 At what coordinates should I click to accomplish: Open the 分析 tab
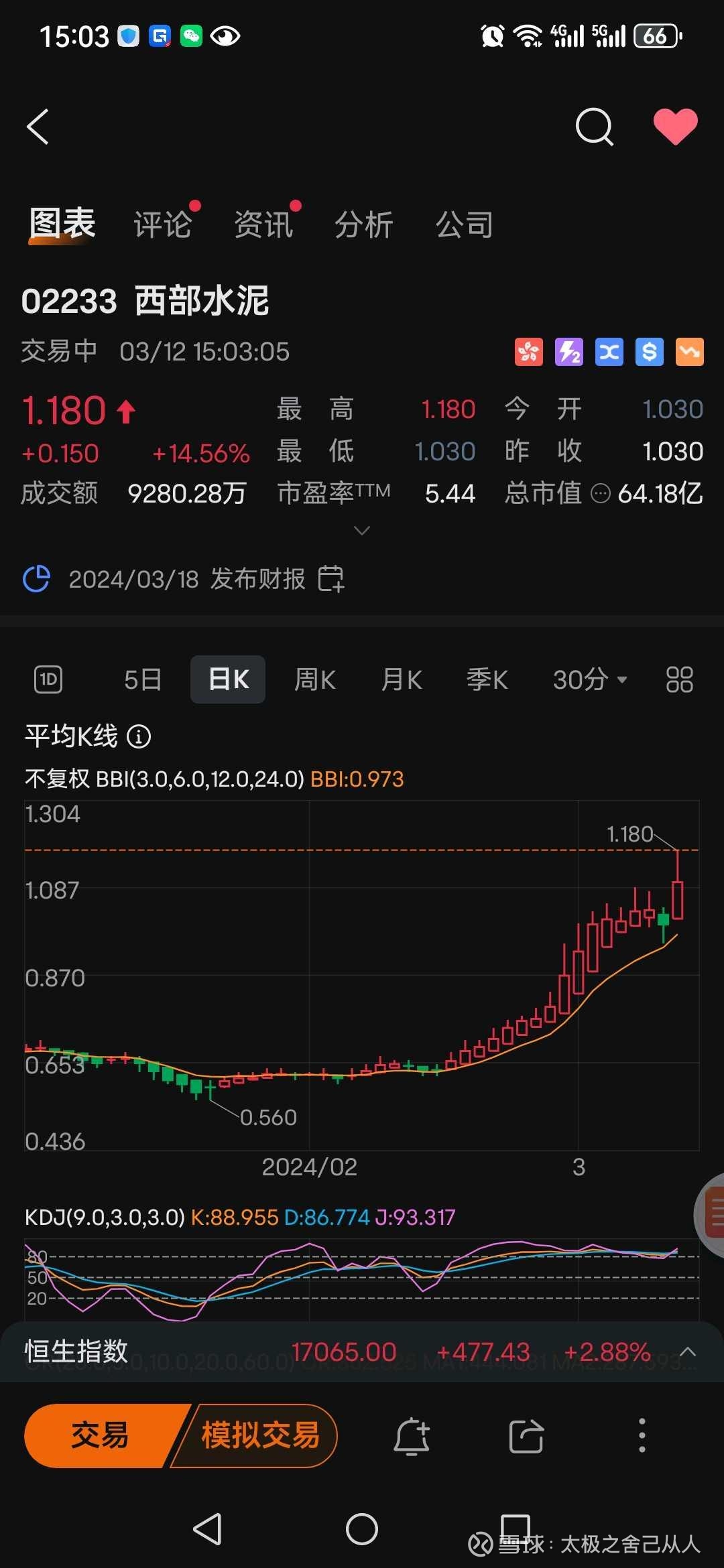click(x=364, y=224)
